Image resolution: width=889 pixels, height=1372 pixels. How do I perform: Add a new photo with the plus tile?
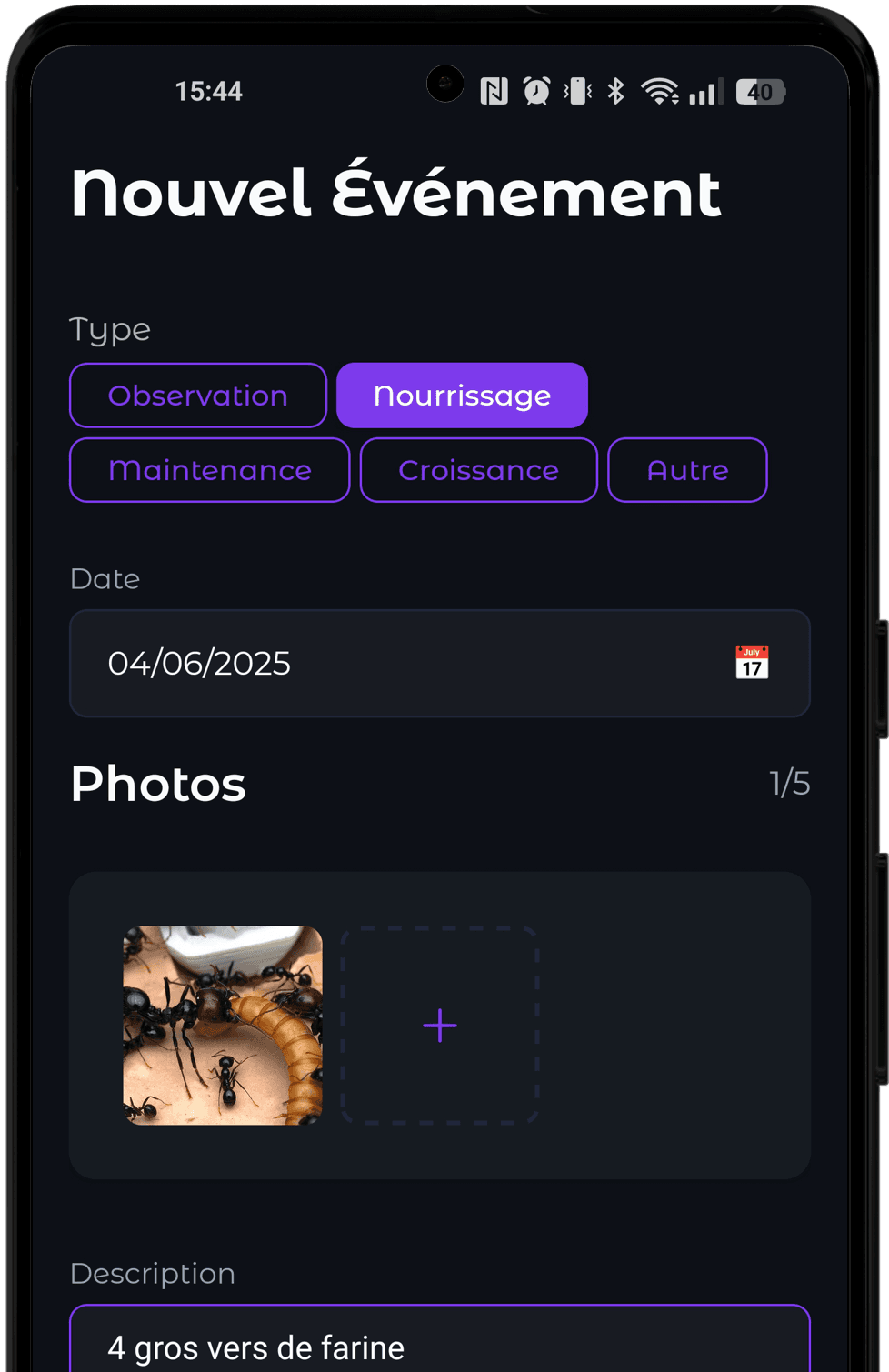(x=440, y=1026)
